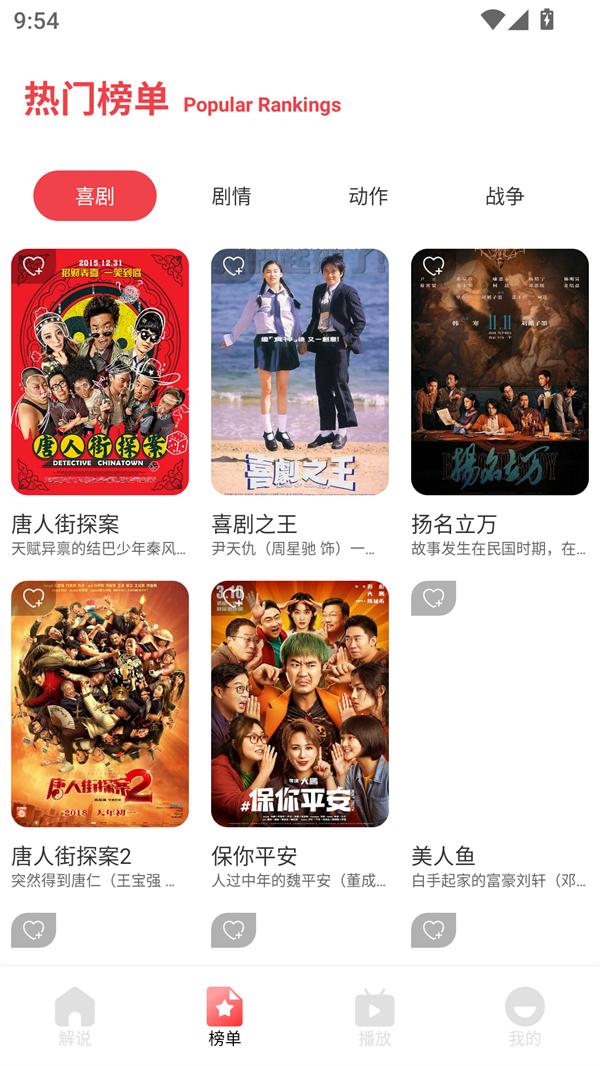Add 喜剧之王 to favorites
Image resolution: width=600 pixels, height=1066 pixels.
(x=233, y=266)
